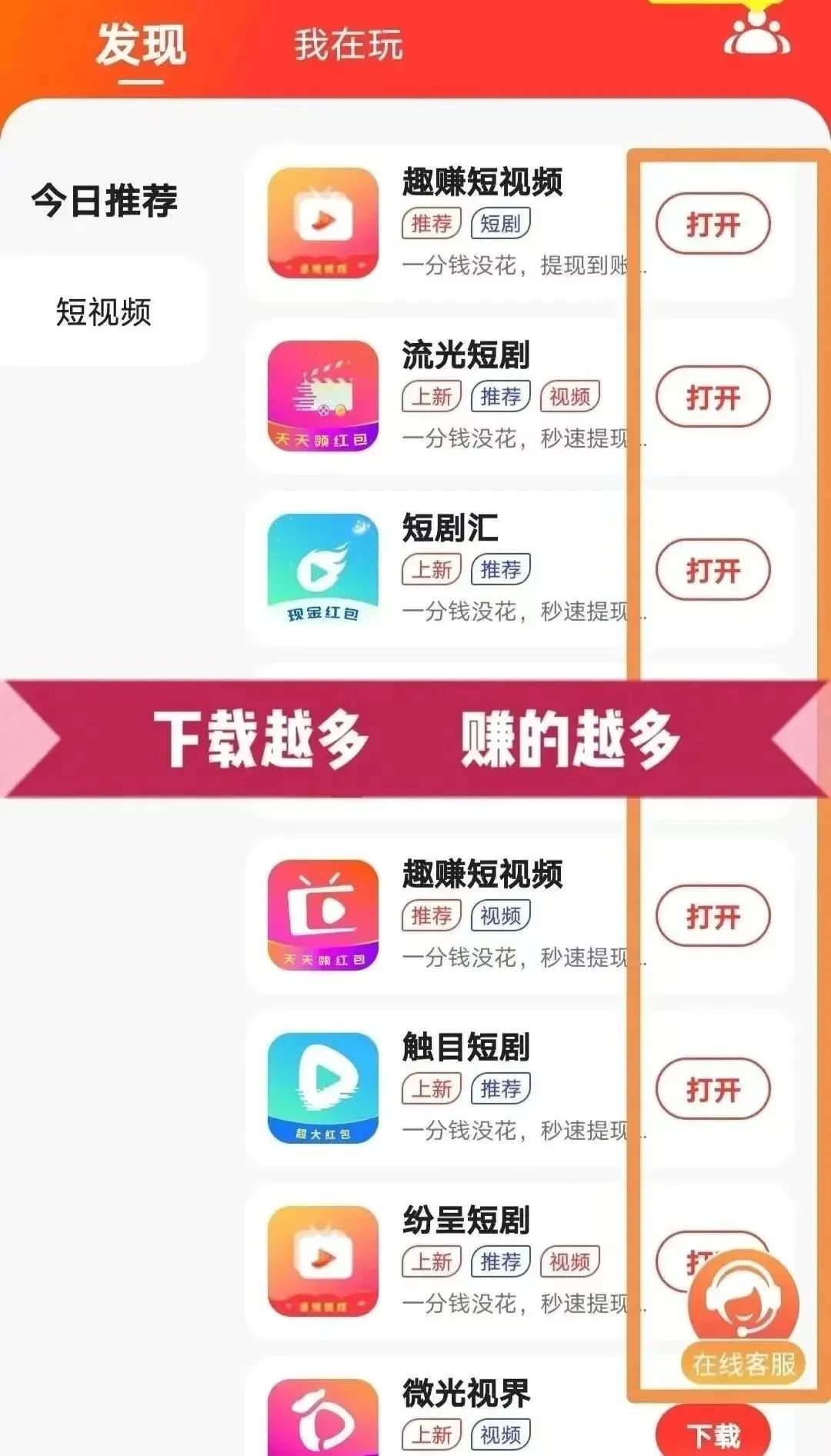
Task: Select 短视频 in the side menu
Action: point(104,312)
